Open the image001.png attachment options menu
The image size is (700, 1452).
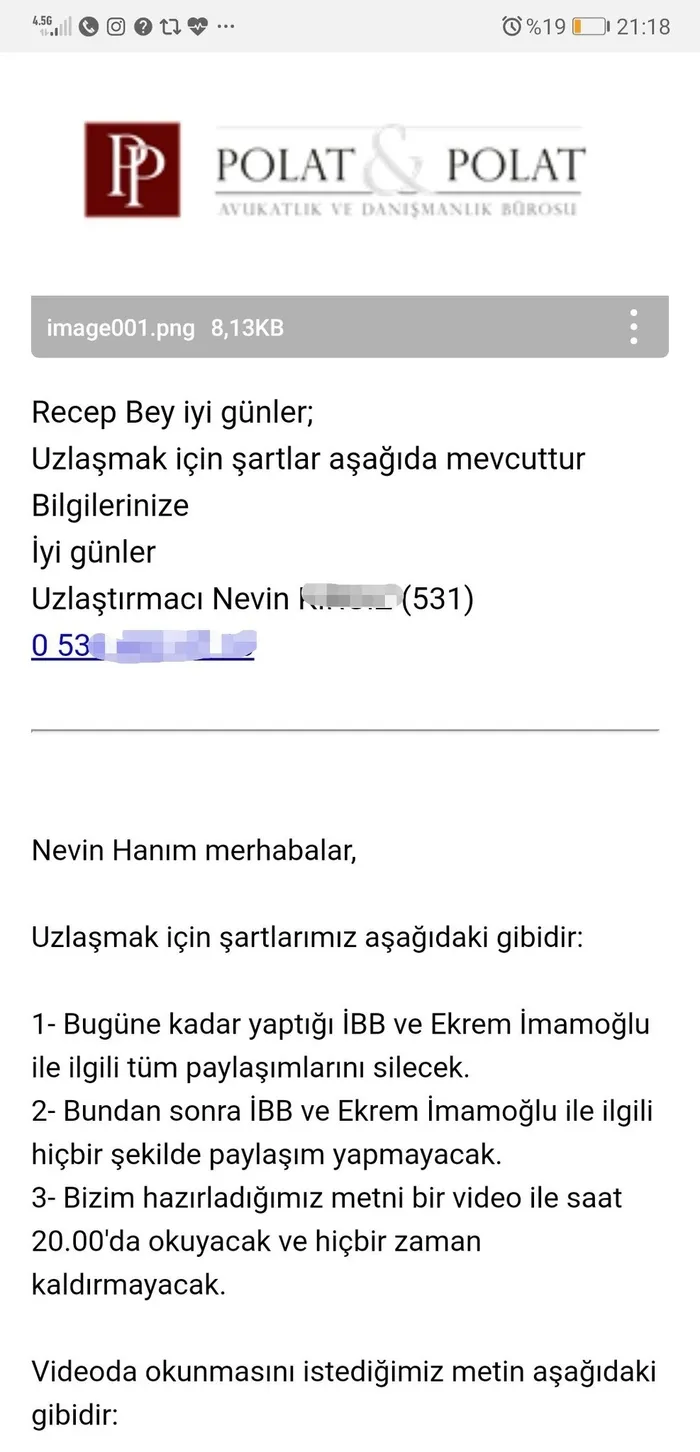[633, 327]
